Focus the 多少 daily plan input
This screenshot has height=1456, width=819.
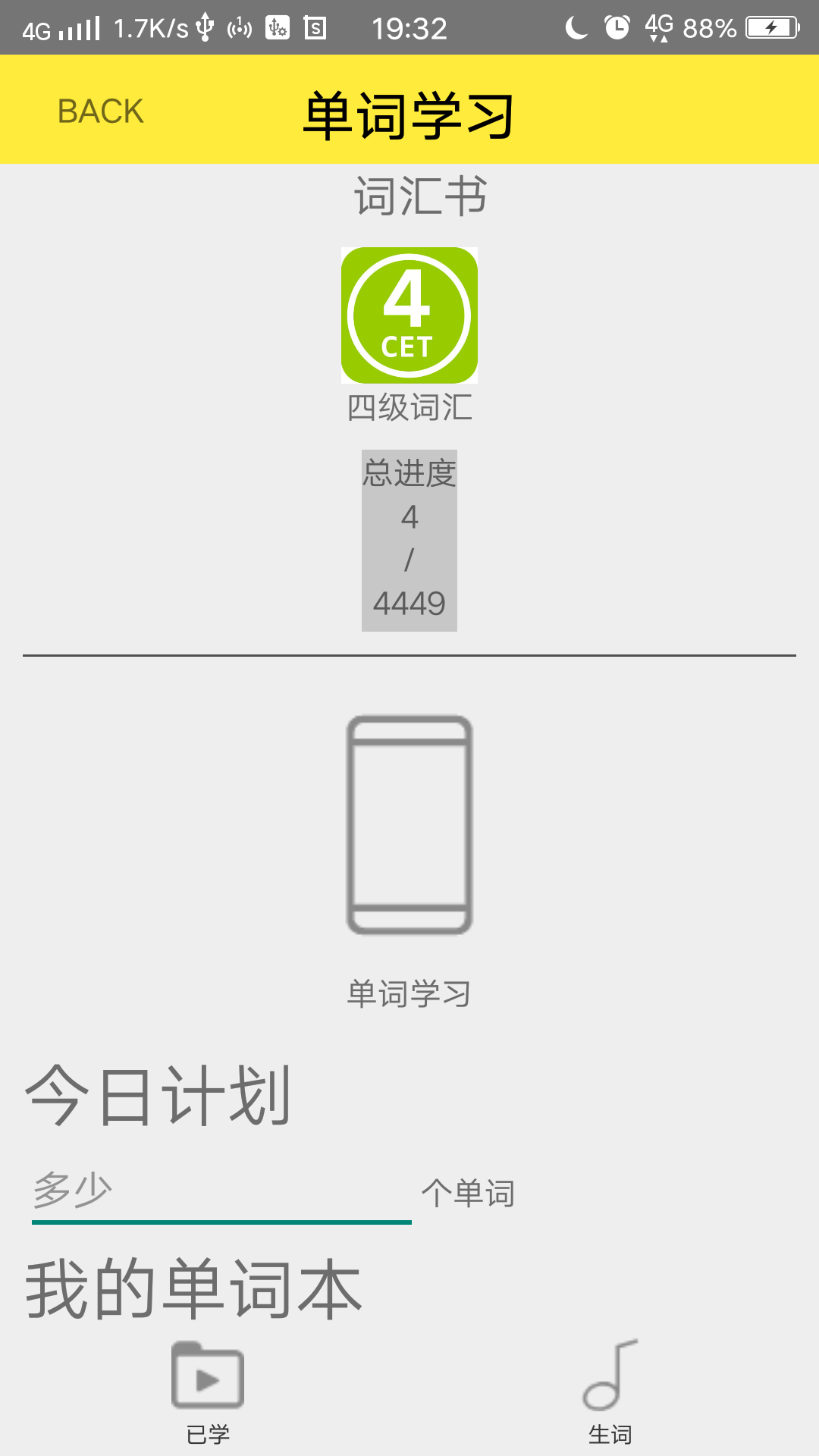point(221,1191)
